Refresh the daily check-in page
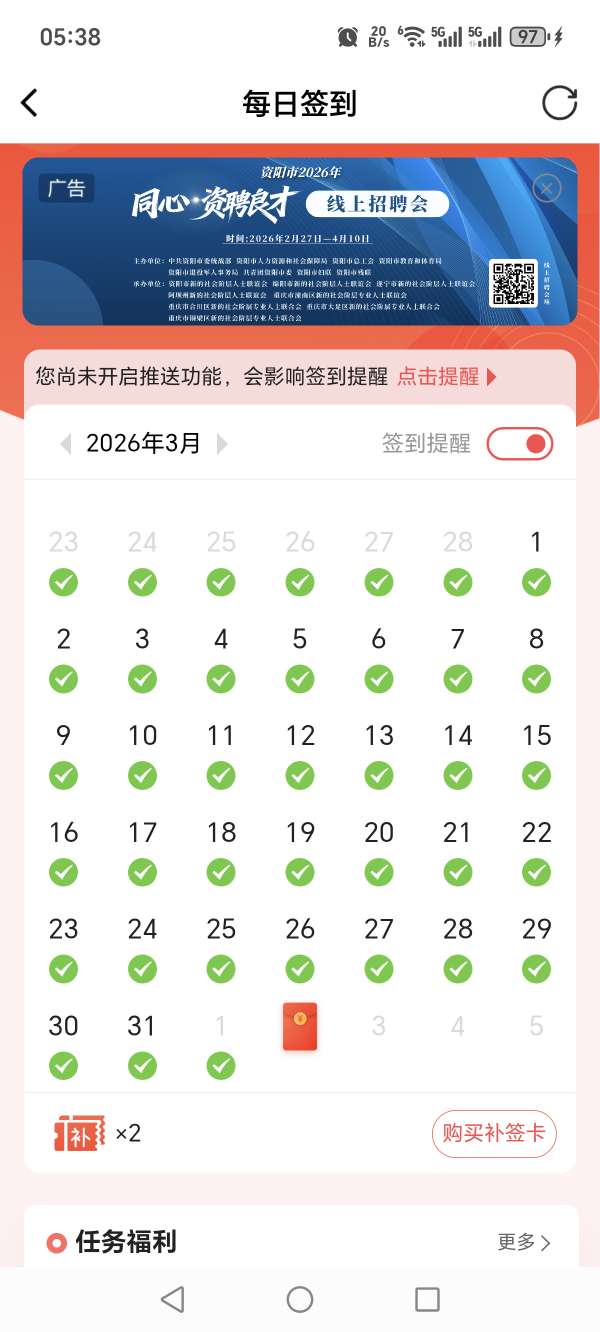 point(559,103)
